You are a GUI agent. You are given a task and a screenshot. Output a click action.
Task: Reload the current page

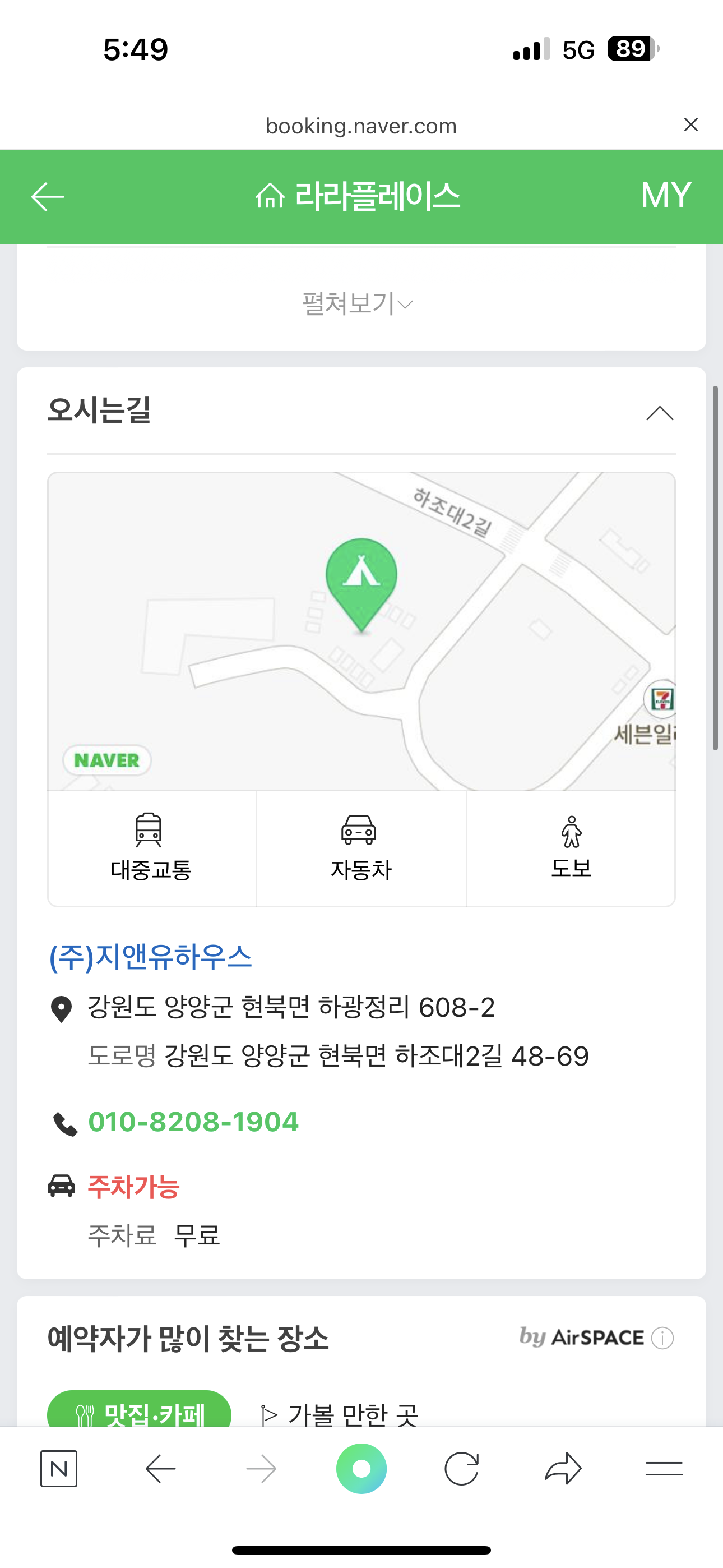461,1469
